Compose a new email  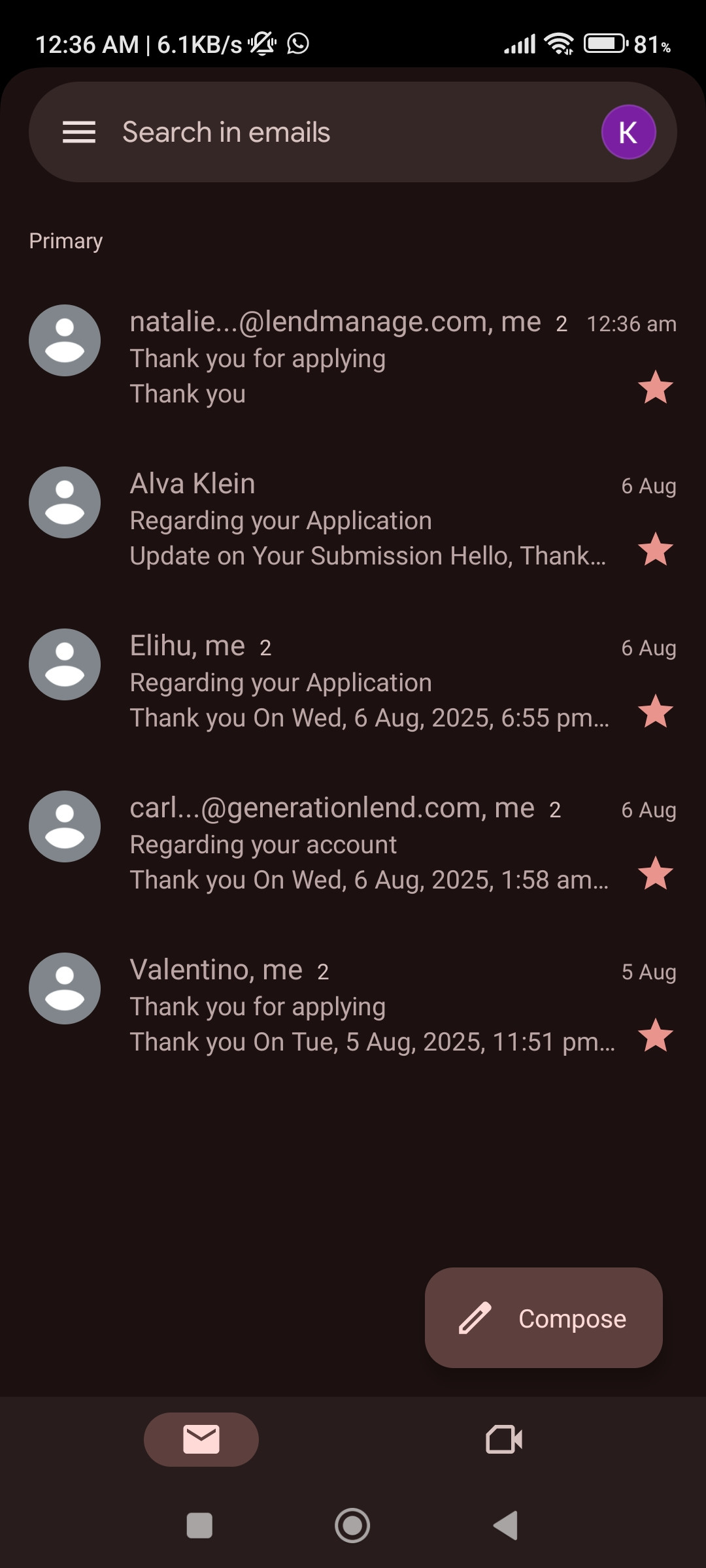[x=543, y=1318]
